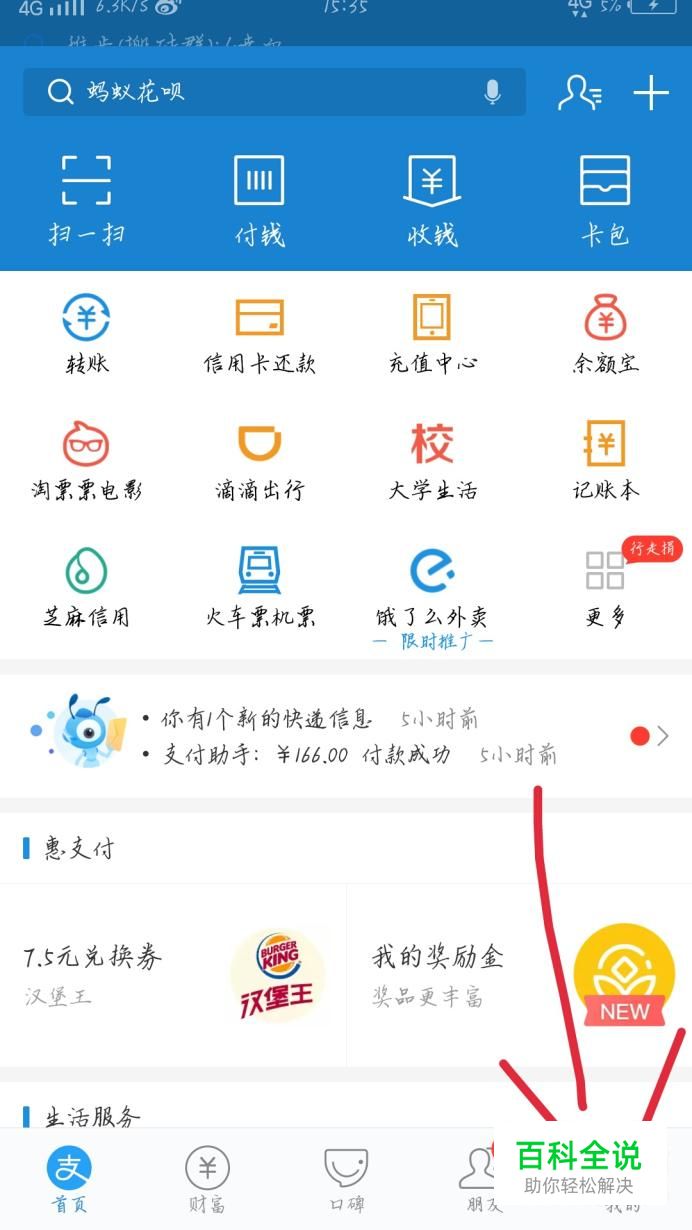Image resolution: width=692 pixels, height=1230 pixels.
Task: Open 转账 transfer
Action: [86, 334]
